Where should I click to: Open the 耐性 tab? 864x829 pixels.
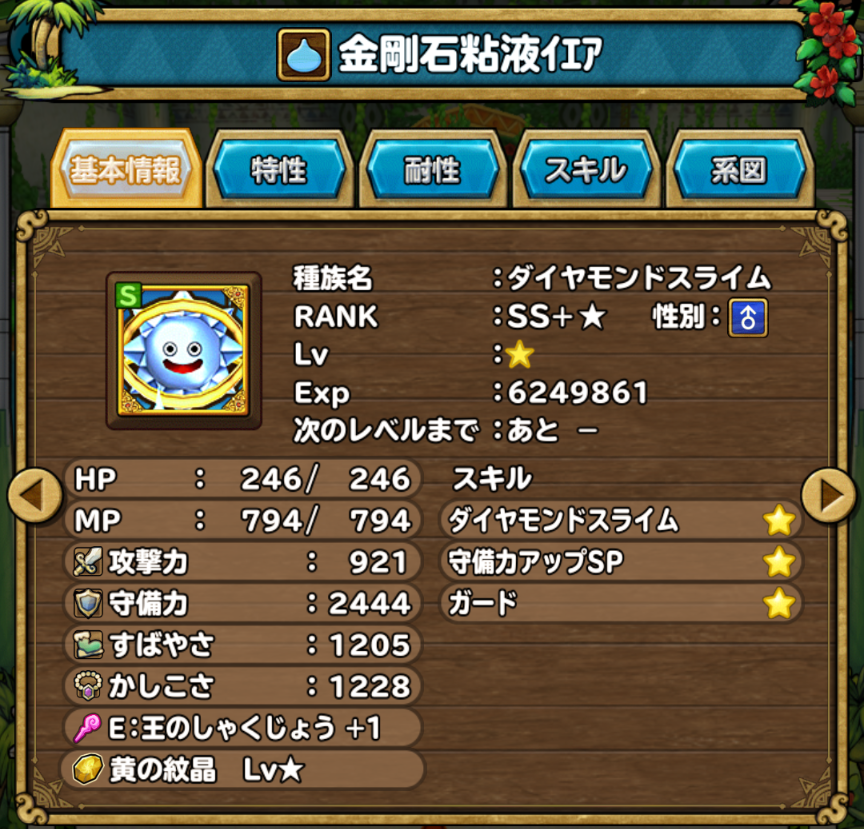(x=432, y=170)
